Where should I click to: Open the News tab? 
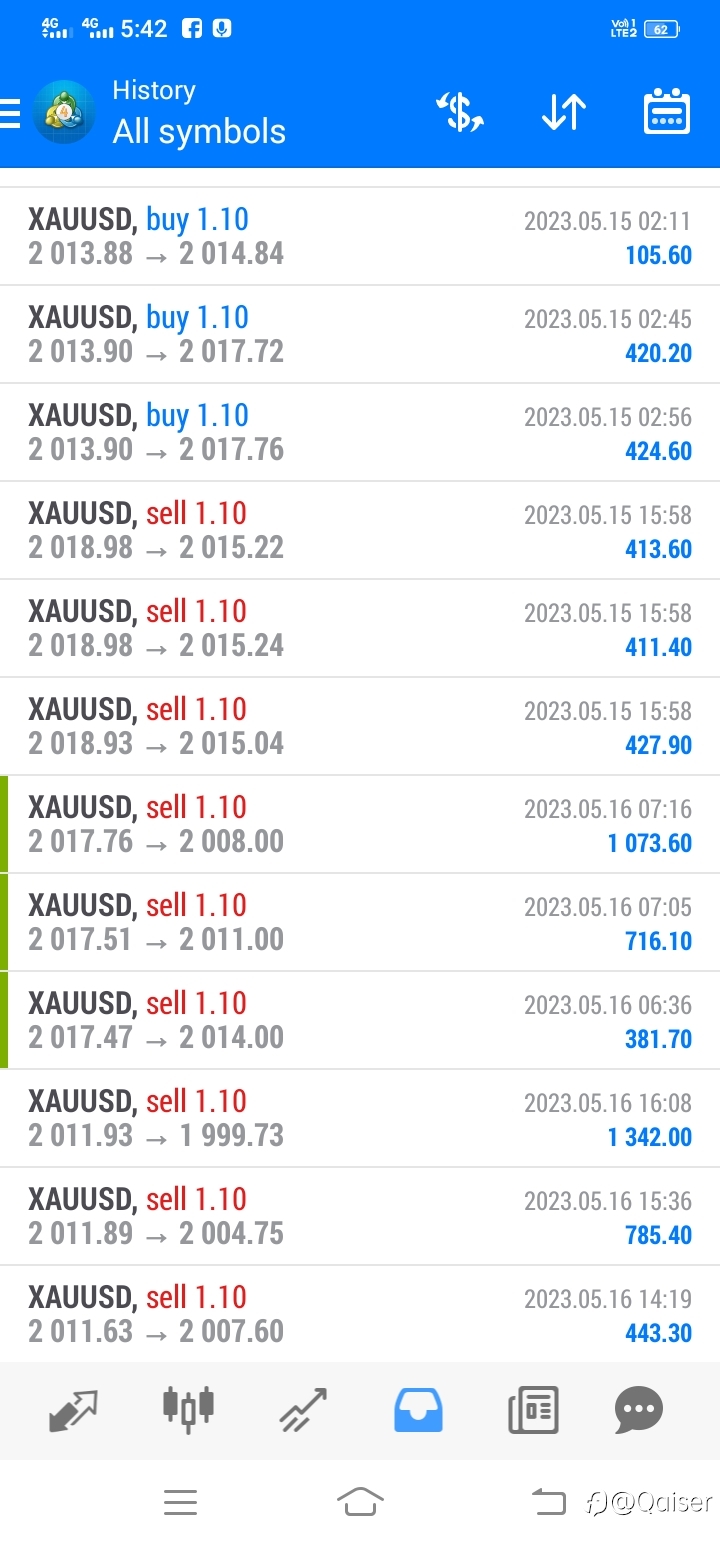point(532,1410)
